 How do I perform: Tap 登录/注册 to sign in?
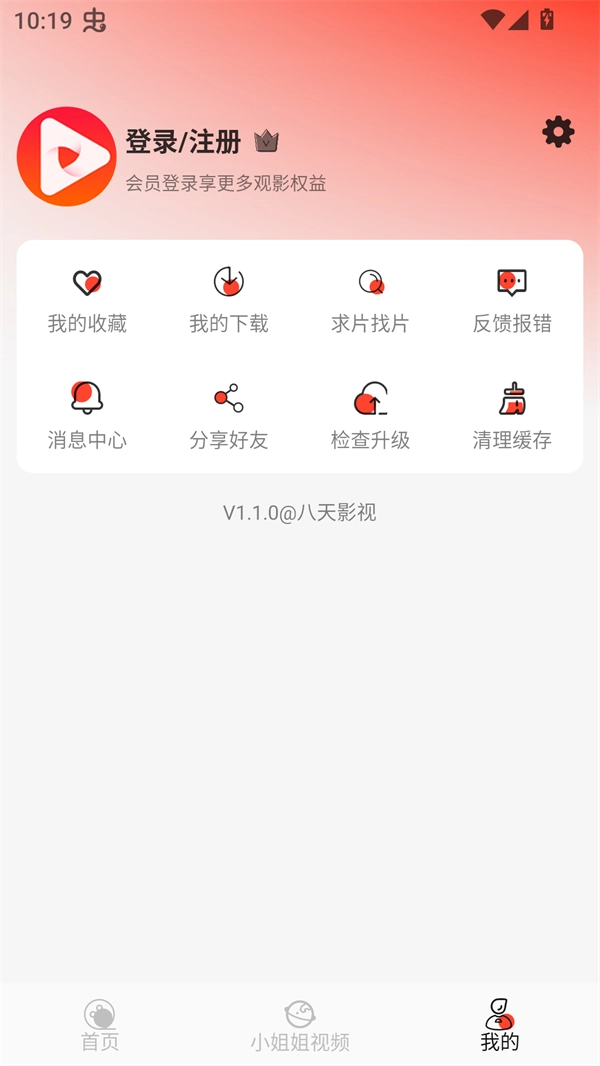(183, 142)
